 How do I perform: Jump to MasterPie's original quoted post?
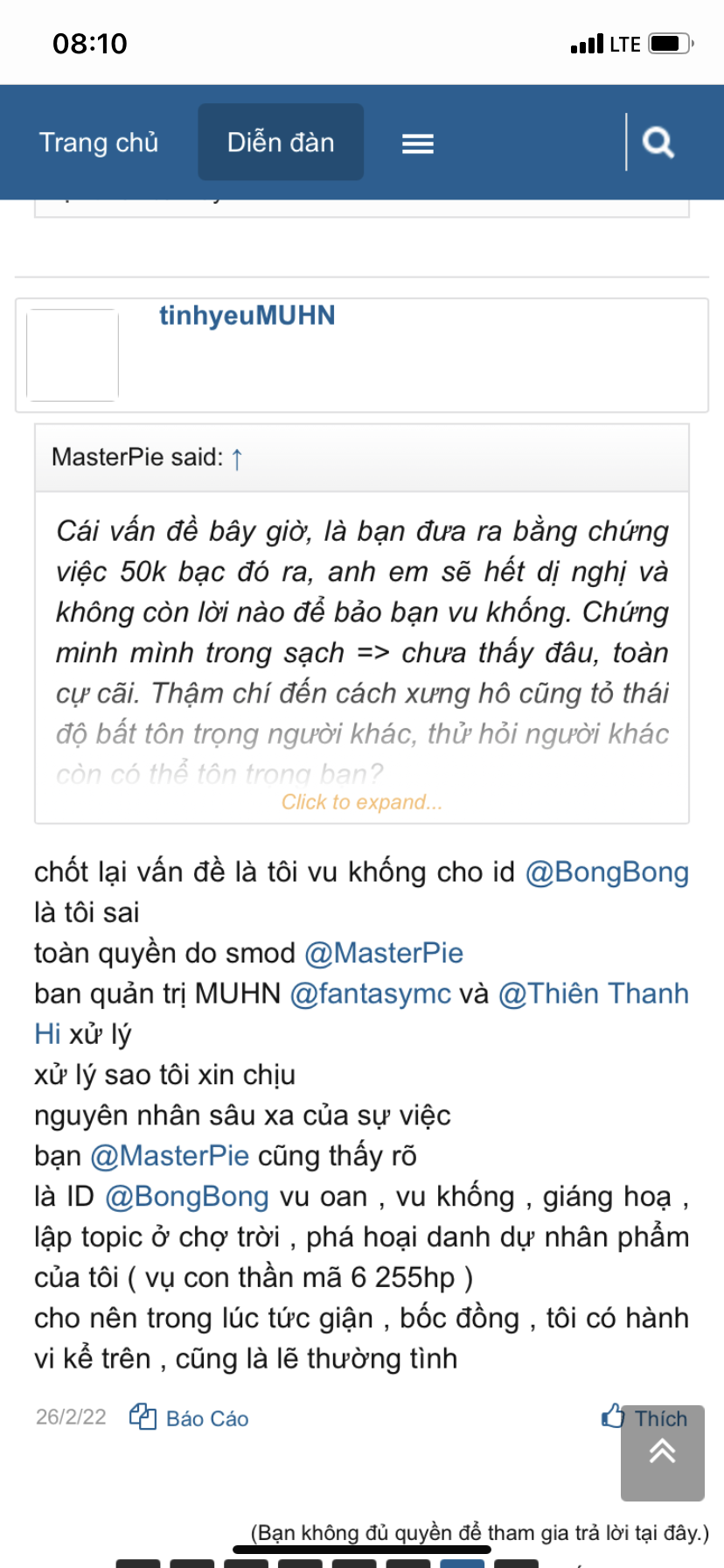(x=237, y=458)
